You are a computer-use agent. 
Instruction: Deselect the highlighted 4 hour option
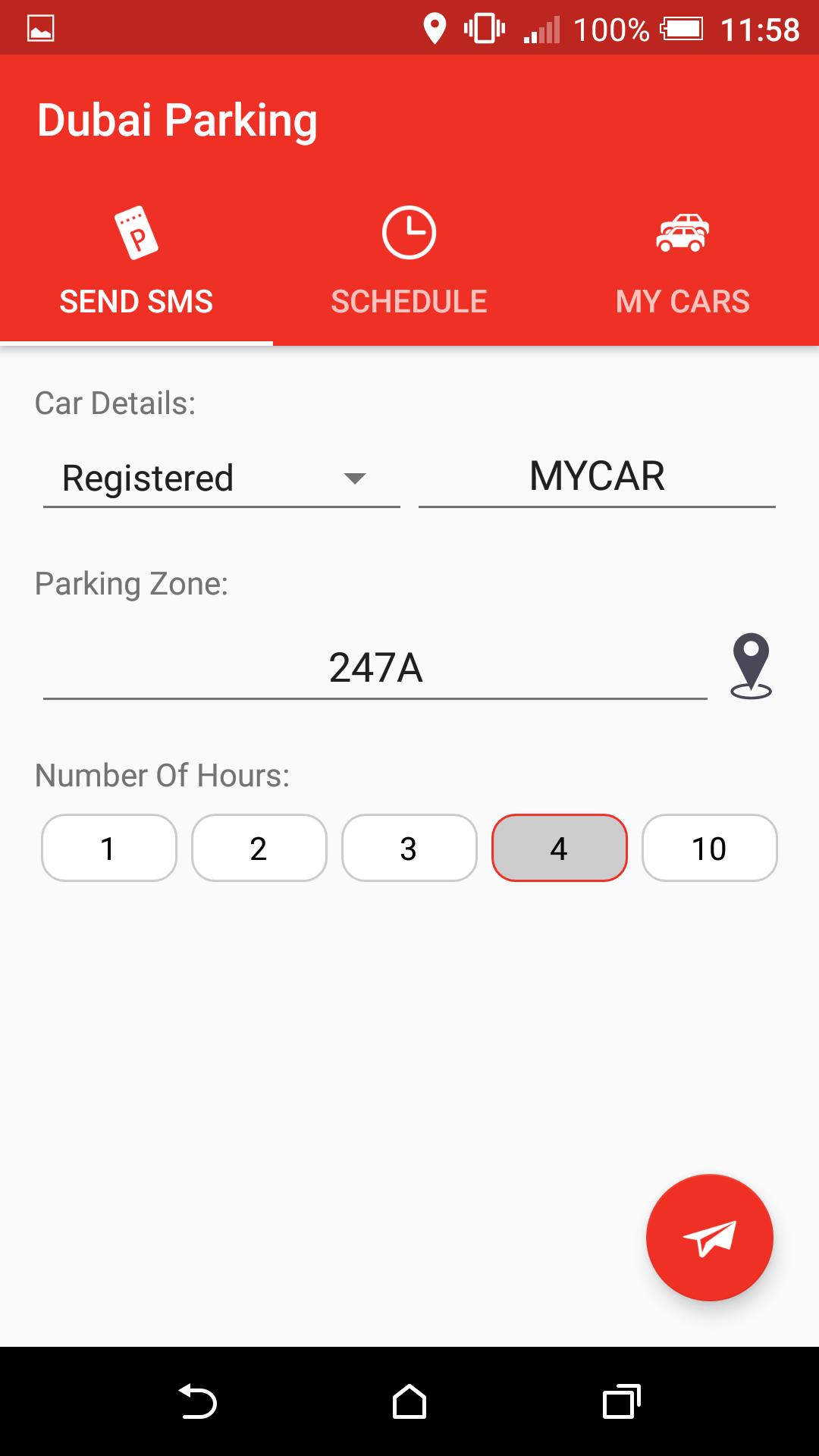[x=559, y=849]
